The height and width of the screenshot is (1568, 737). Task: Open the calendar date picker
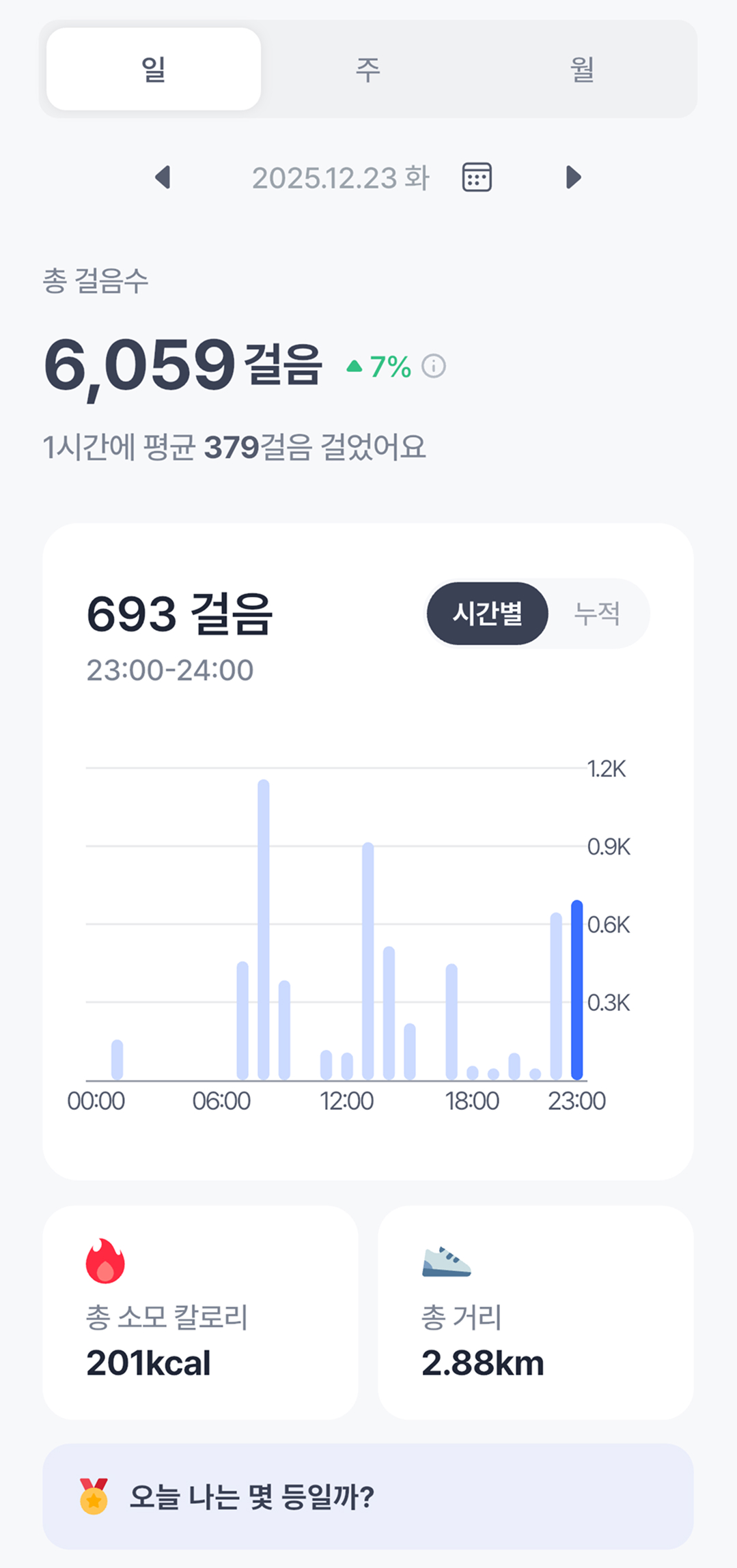pyautogui.click(x=477, y=177)
